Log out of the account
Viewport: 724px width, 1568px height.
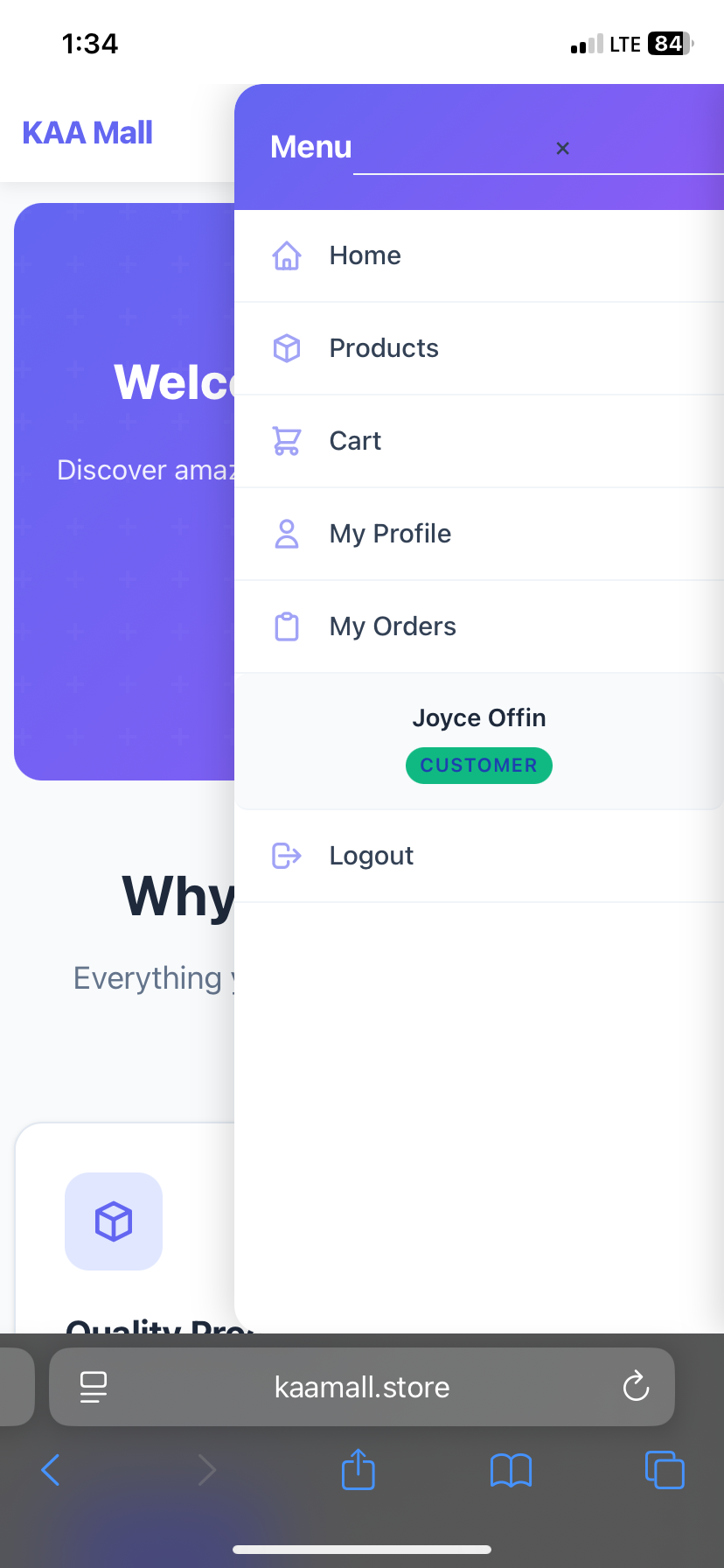tap(371, 856)
